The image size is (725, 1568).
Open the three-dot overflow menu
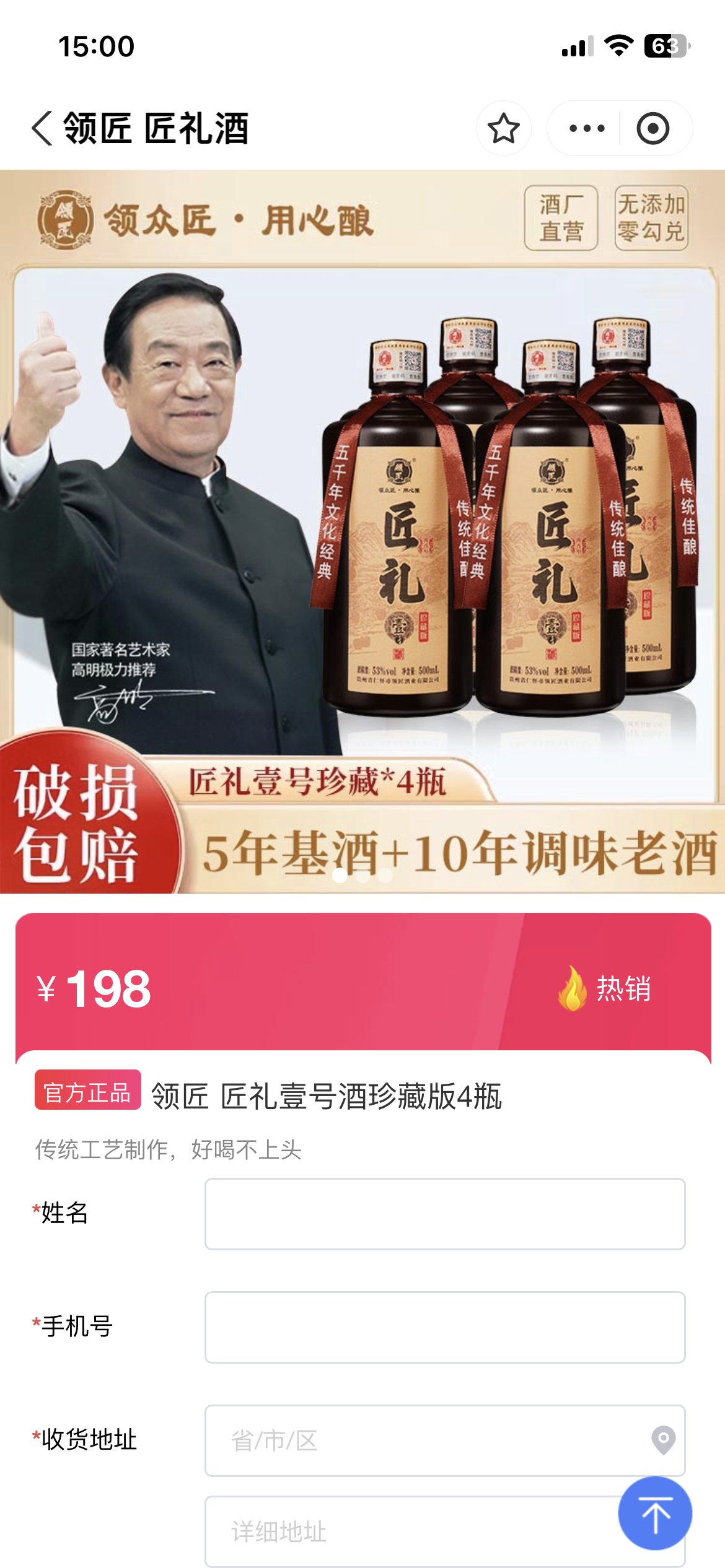coord(586,128)
